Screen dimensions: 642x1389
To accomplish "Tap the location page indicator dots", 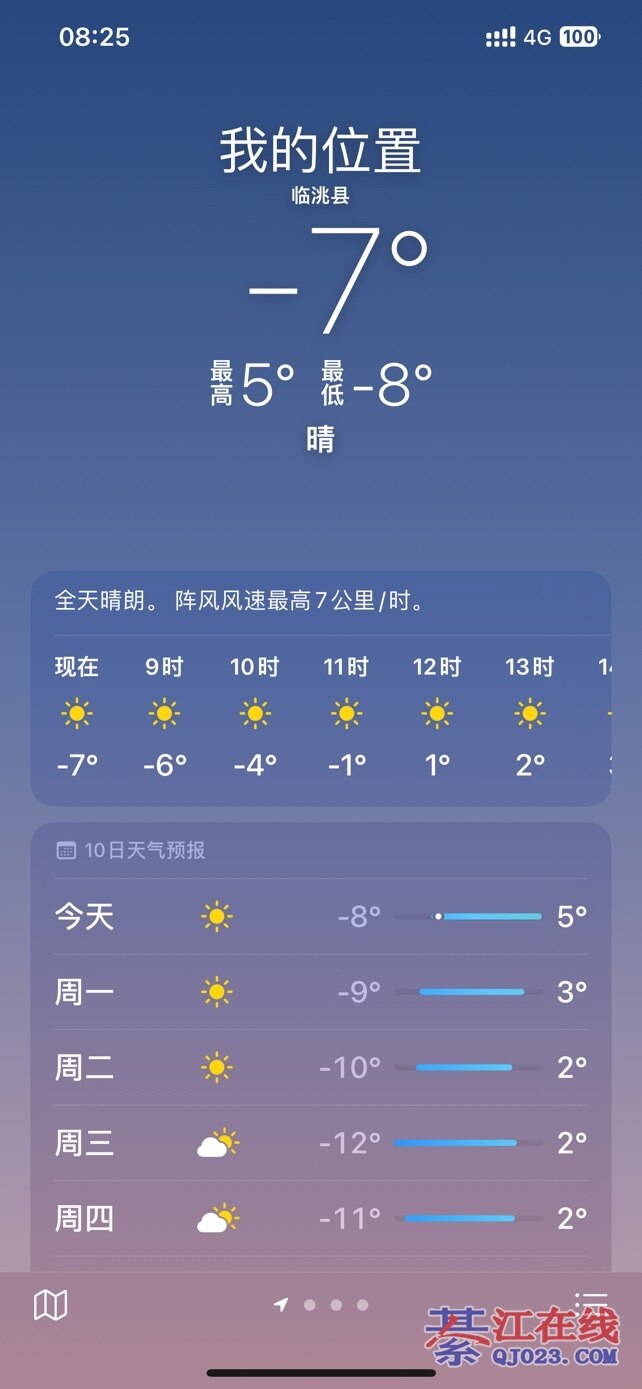I will pyautogui.click(x=322, y=1304).
